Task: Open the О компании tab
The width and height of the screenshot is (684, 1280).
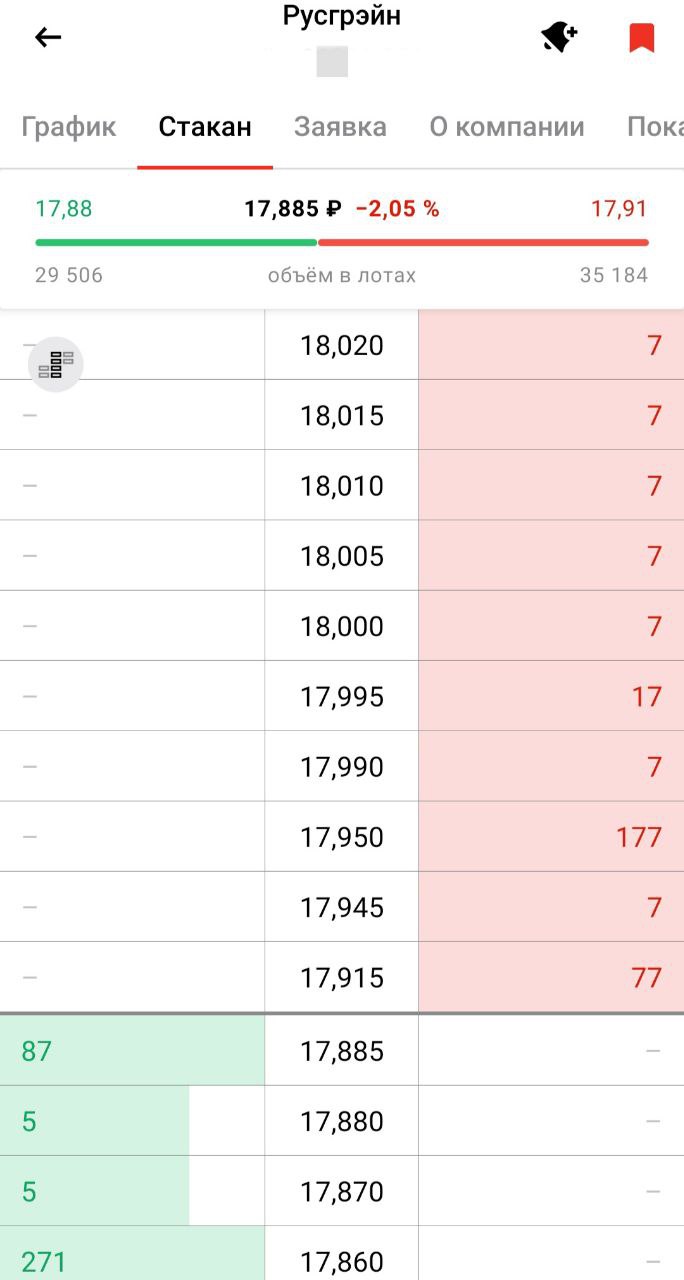Action: [507, 128]
